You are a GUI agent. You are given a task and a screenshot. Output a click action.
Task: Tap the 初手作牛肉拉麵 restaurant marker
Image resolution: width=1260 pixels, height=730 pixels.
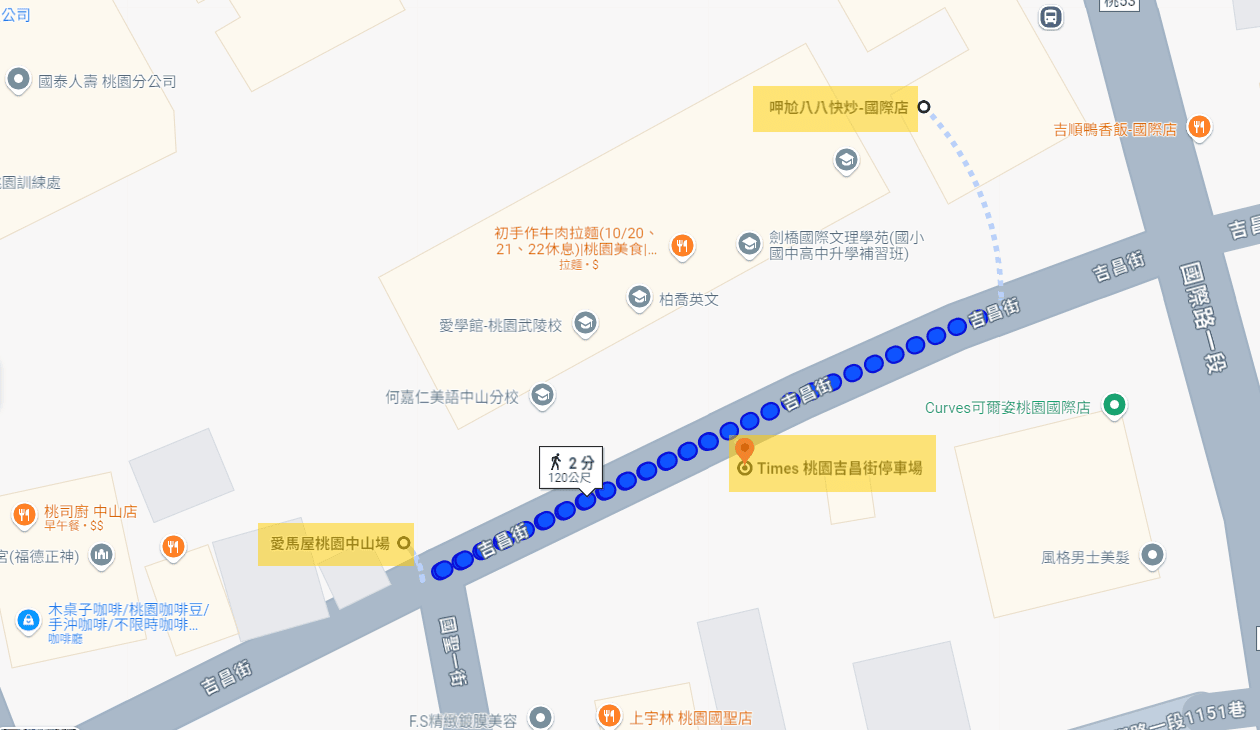tap(682, 245)
